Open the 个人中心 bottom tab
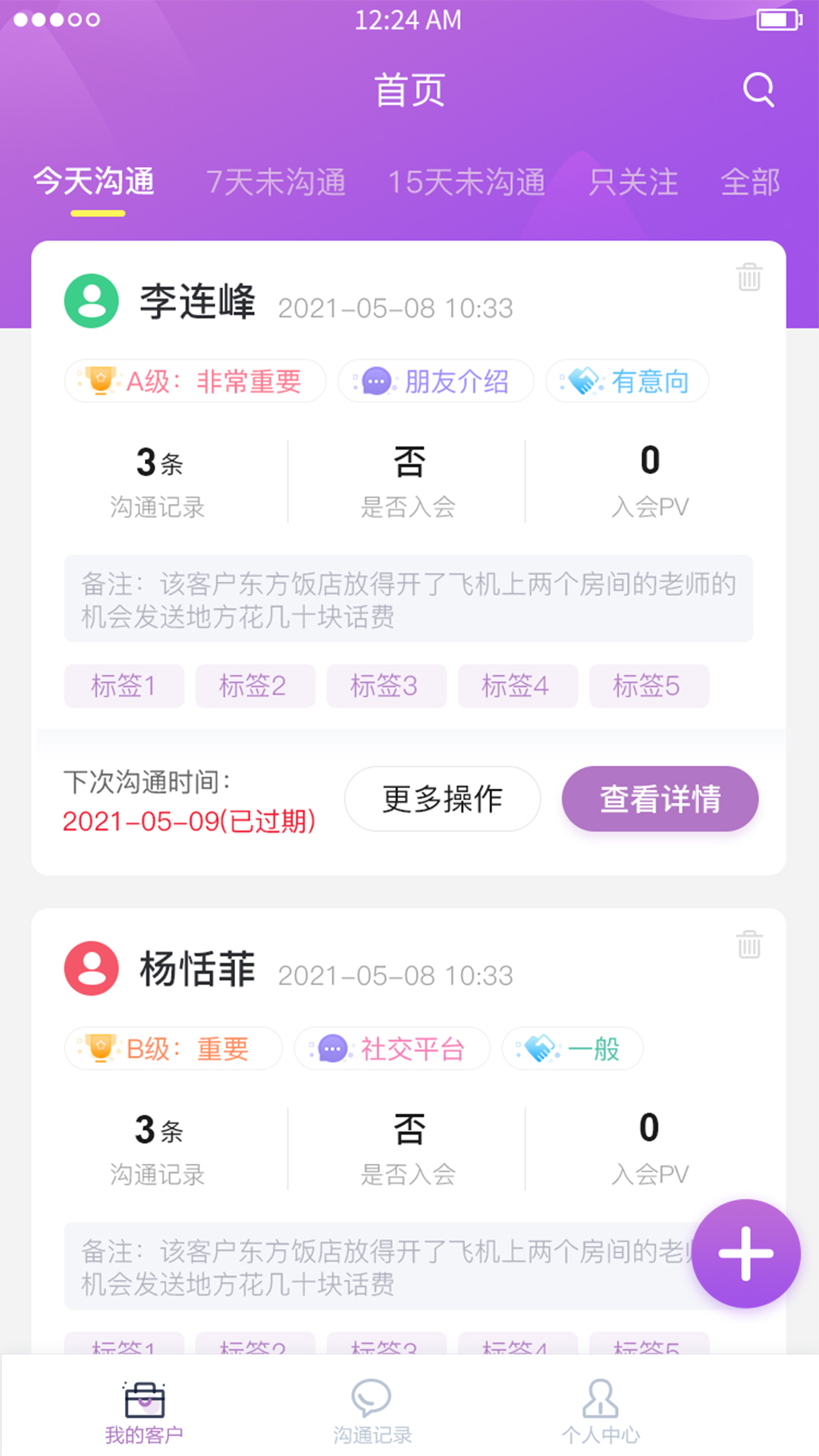Image resolution: width=819 pixels, height=1456 pixels. [x=601, y=1412]
